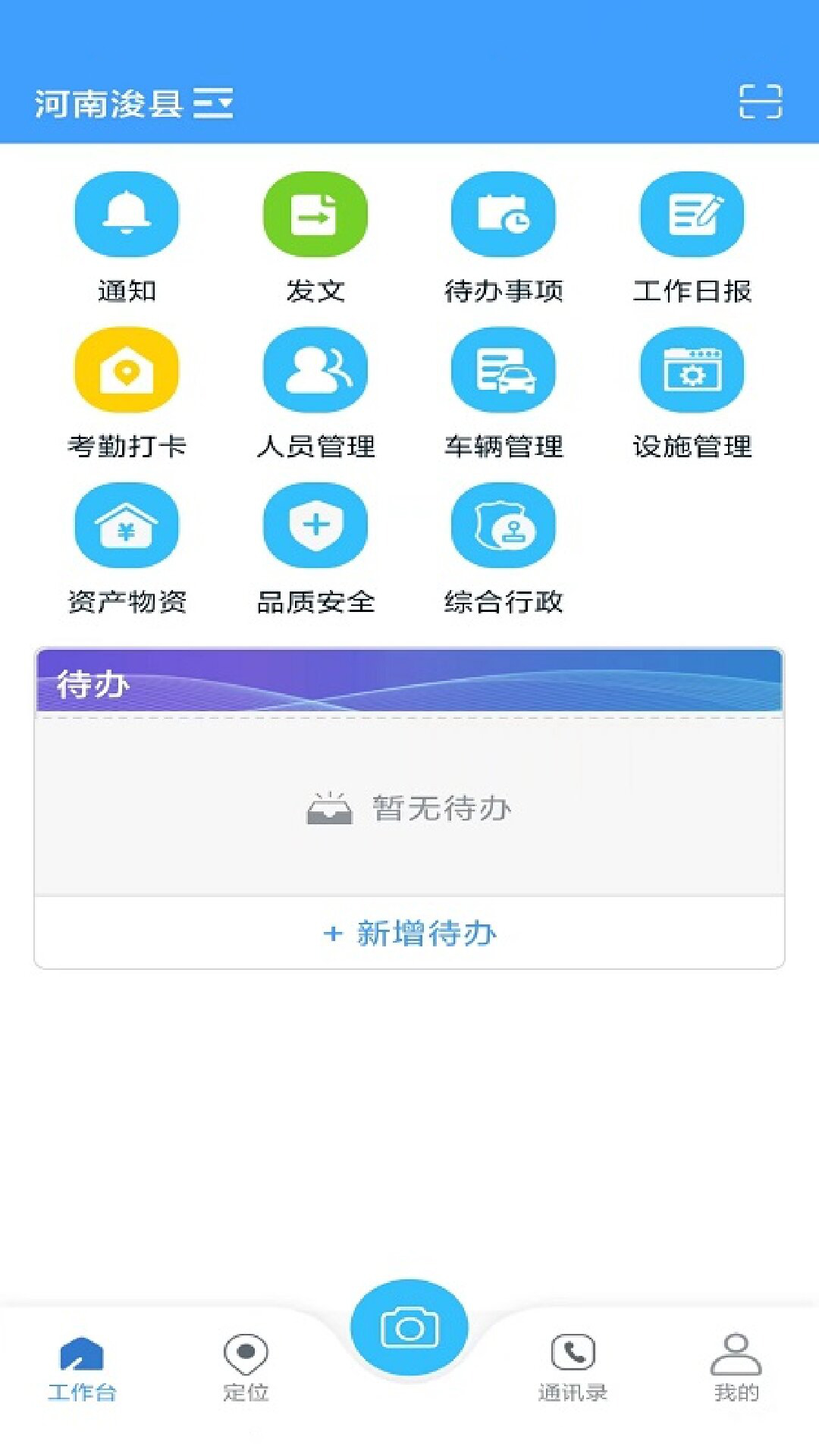Viewport: 819px width, 1456px height.
Task: Switch to the 工作台 tab
Action: pyautogui.click(x=82, y=1367)
